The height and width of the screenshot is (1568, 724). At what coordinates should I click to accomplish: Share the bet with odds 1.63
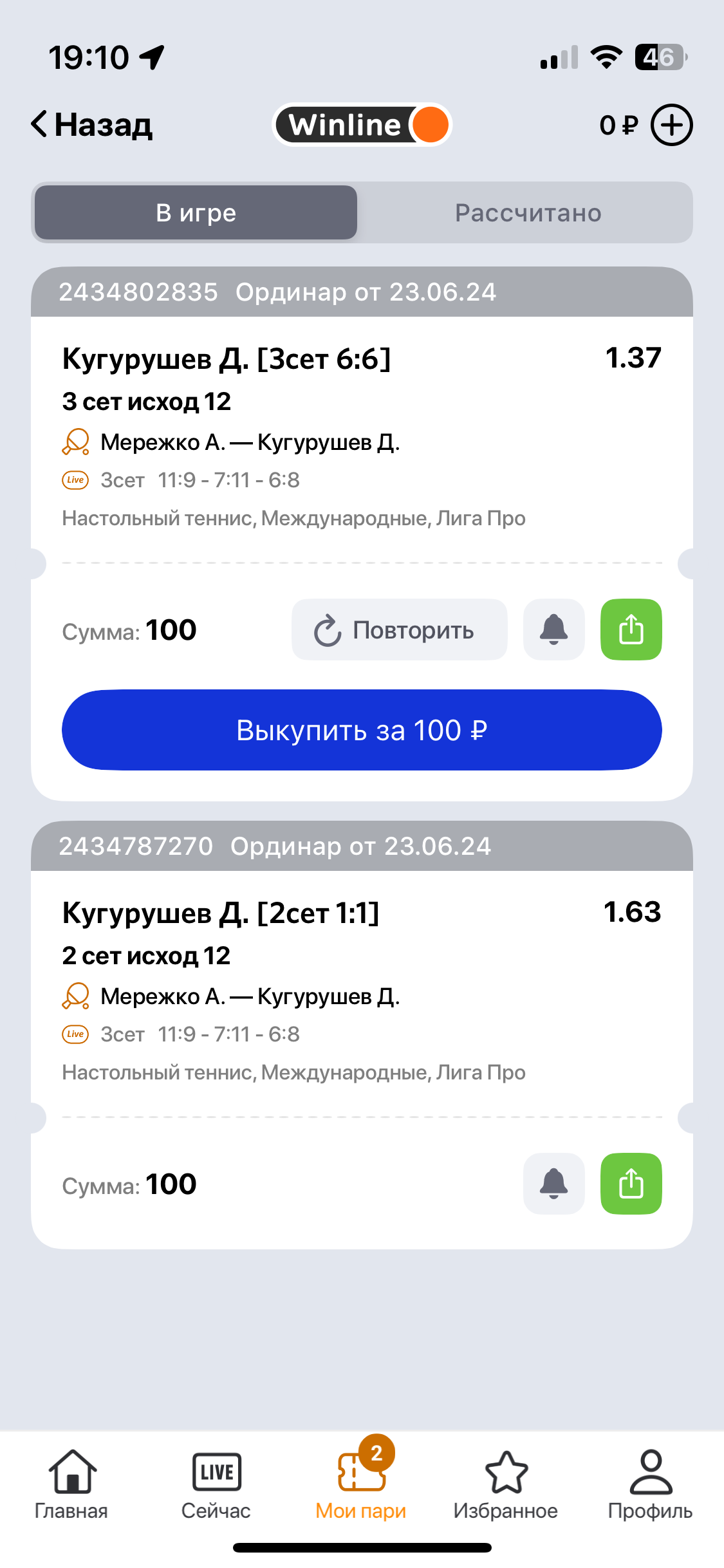pos(631,1184)
